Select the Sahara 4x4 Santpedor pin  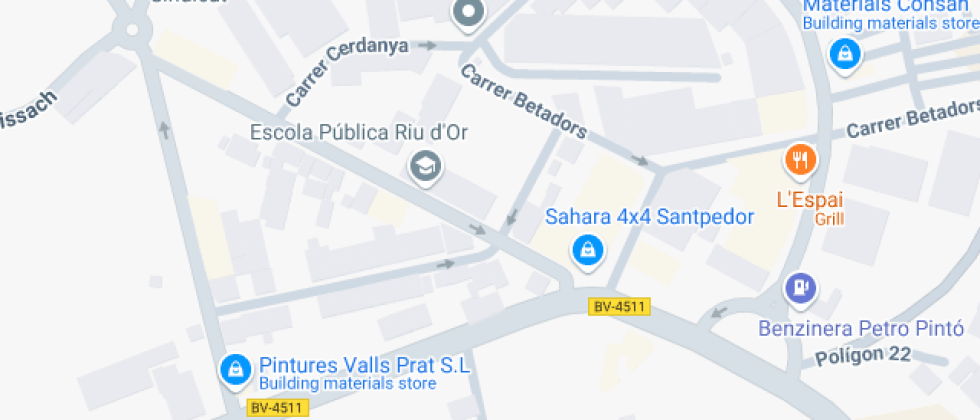587,249
